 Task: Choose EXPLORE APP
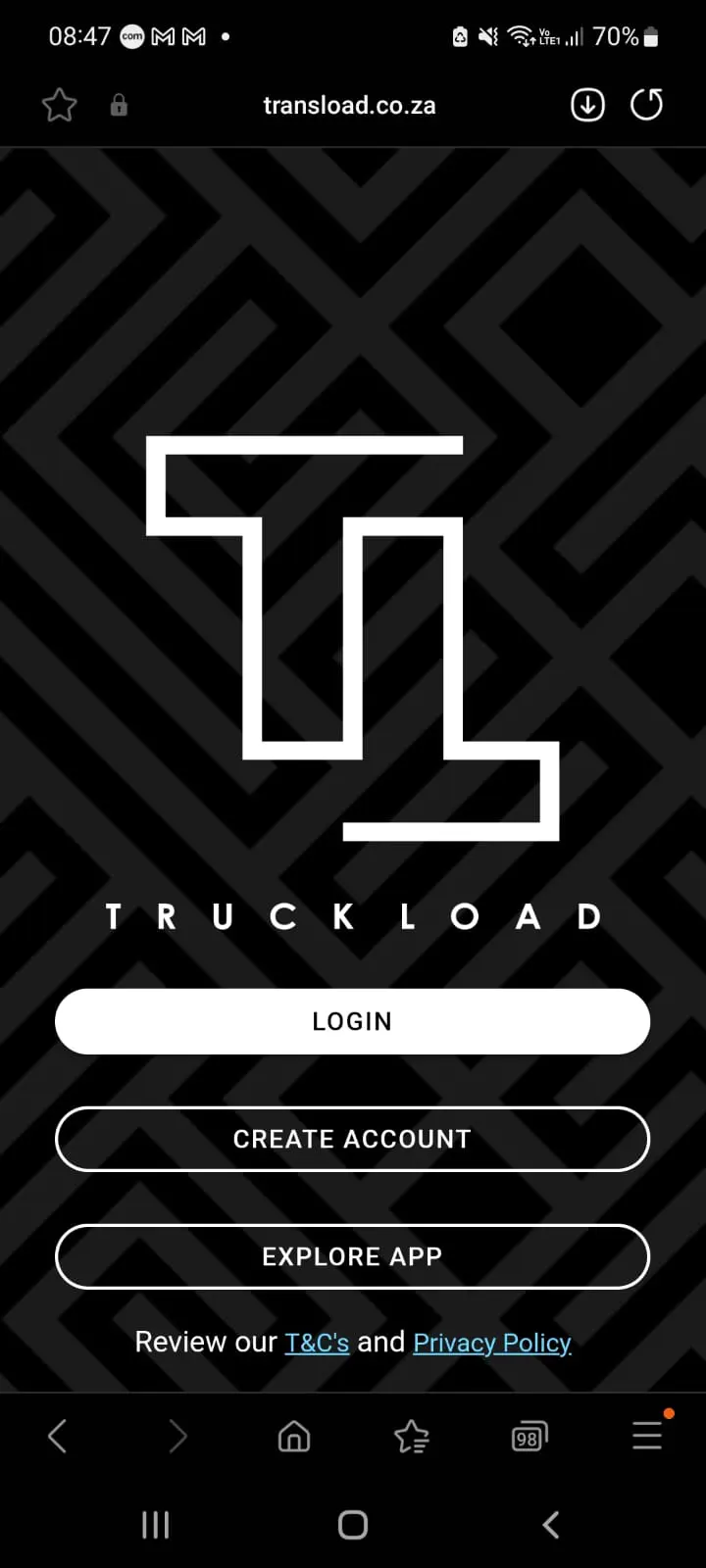(352, 1256)
